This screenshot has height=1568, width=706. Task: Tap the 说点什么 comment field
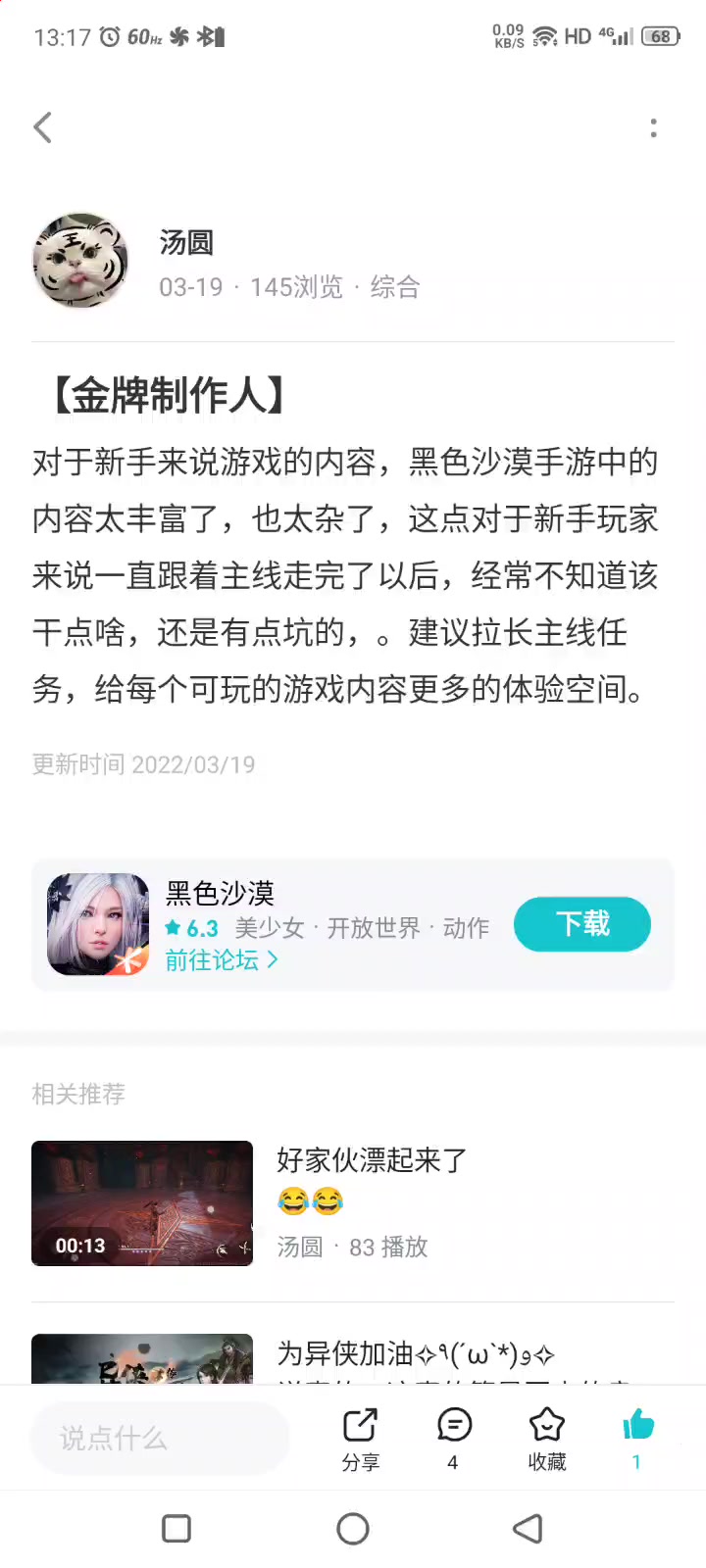[x=160, y=1438]
